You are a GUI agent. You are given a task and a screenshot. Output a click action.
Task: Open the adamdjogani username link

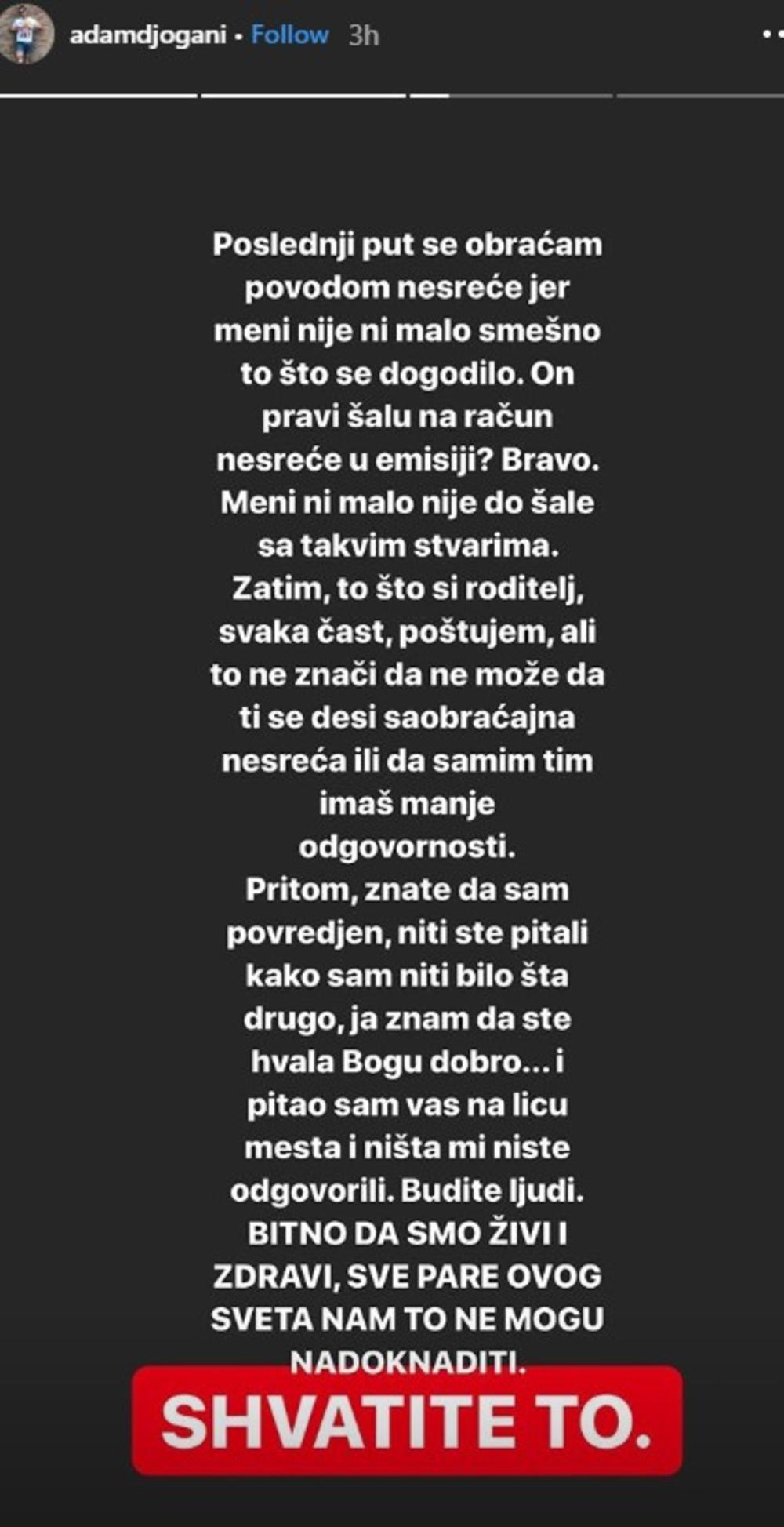(147, 35)
